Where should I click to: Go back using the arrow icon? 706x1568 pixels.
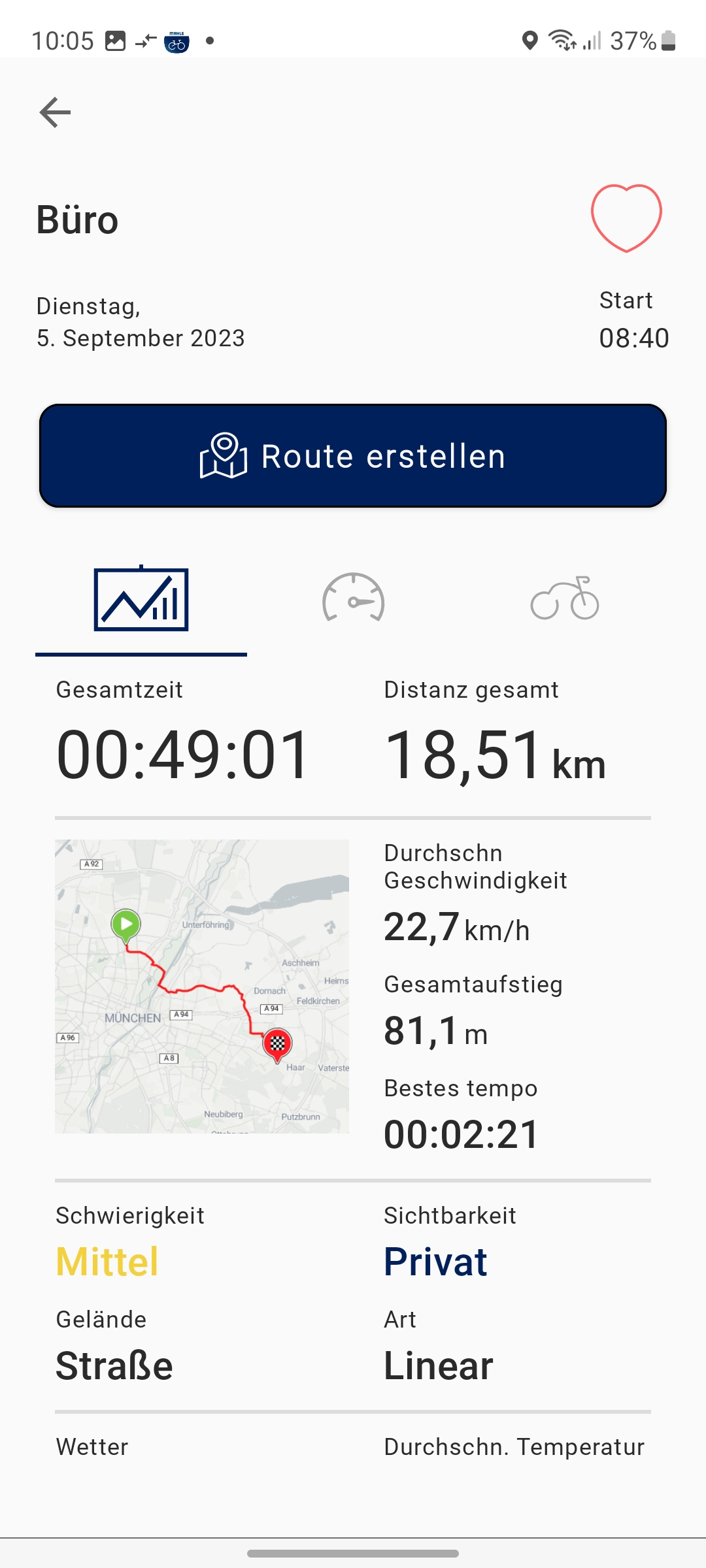(x=55, y=112)
